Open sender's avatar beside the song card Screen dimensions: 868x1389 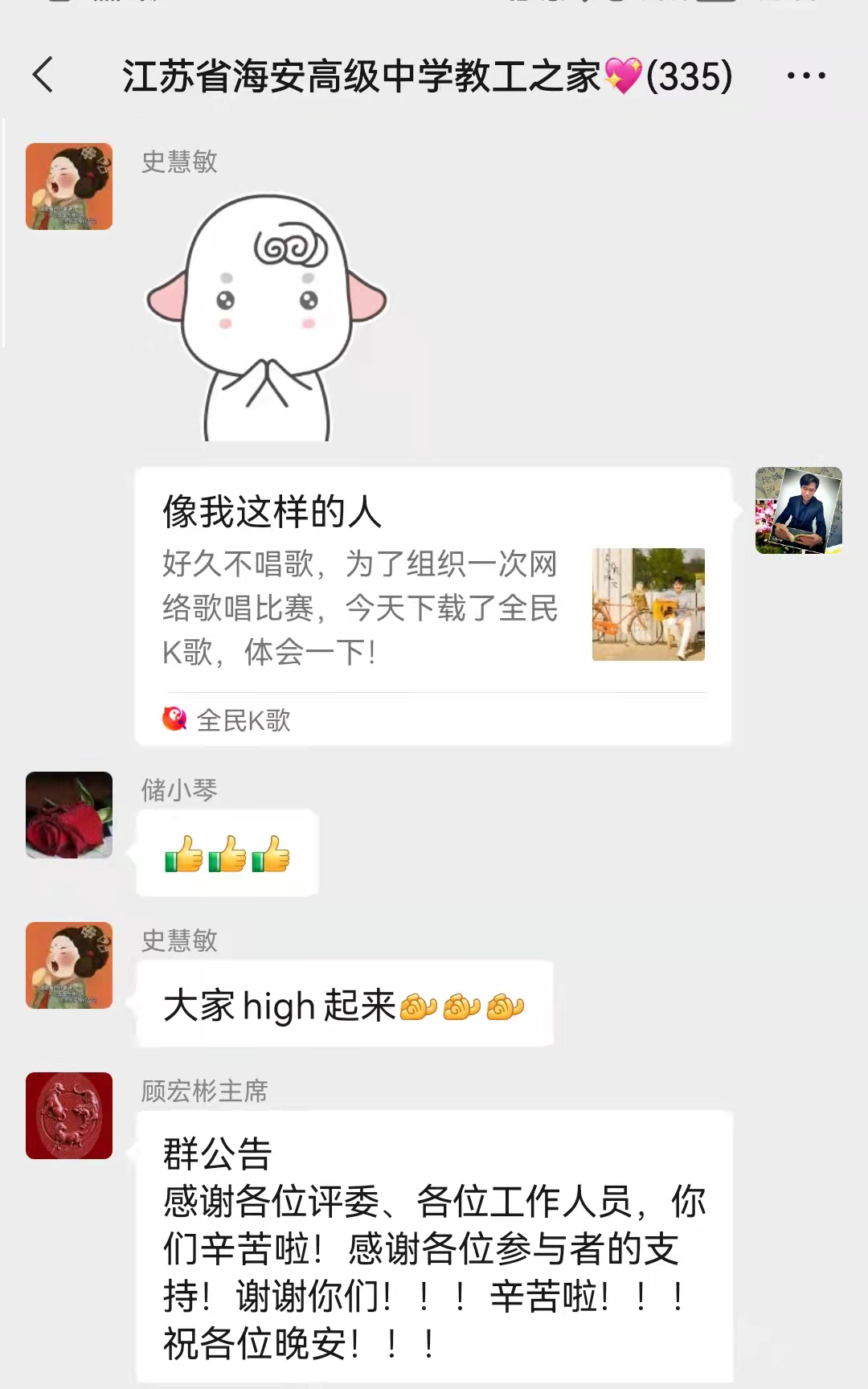pyautogui.click(x=798, y=510)
